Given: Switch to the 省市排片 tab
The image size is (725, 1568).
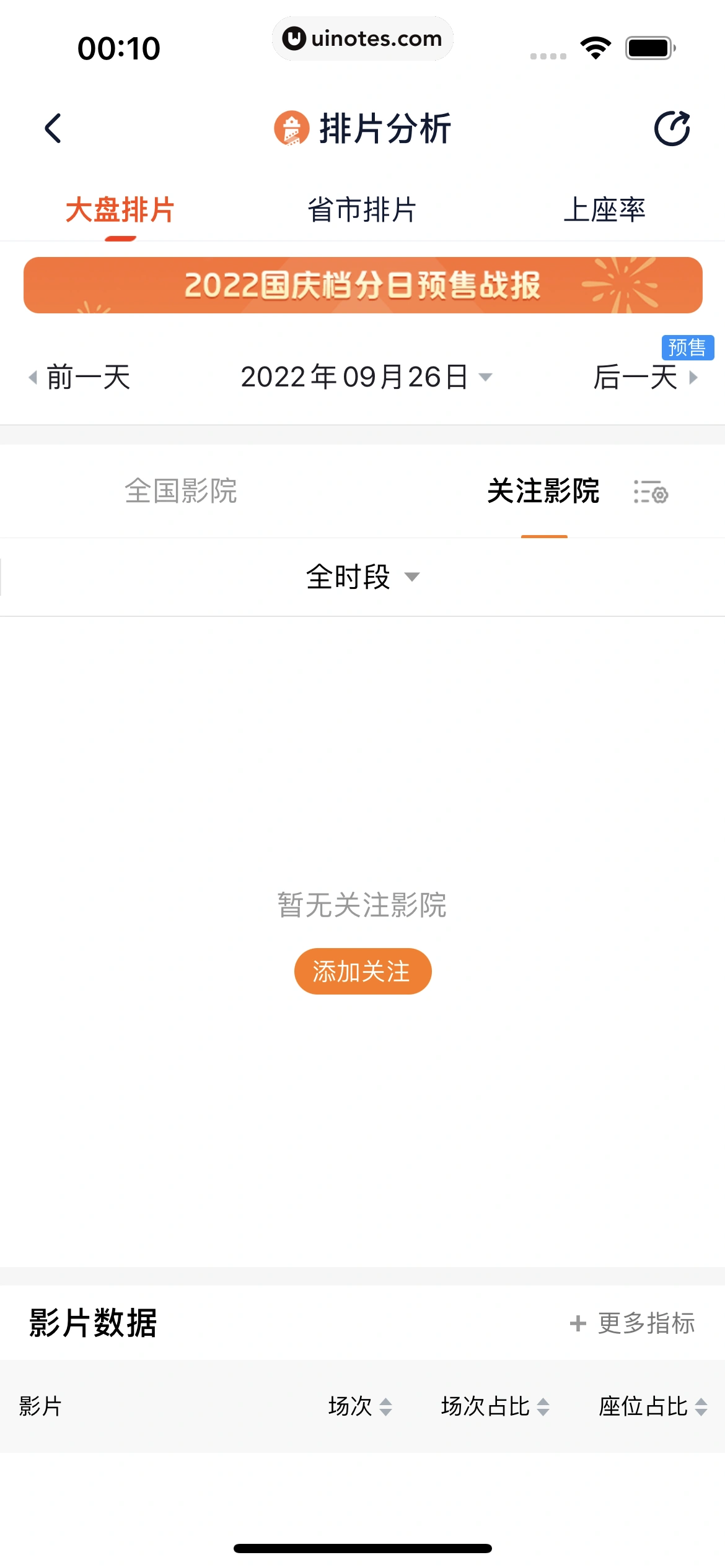Looking at the screenshot, I should [362, 210].
